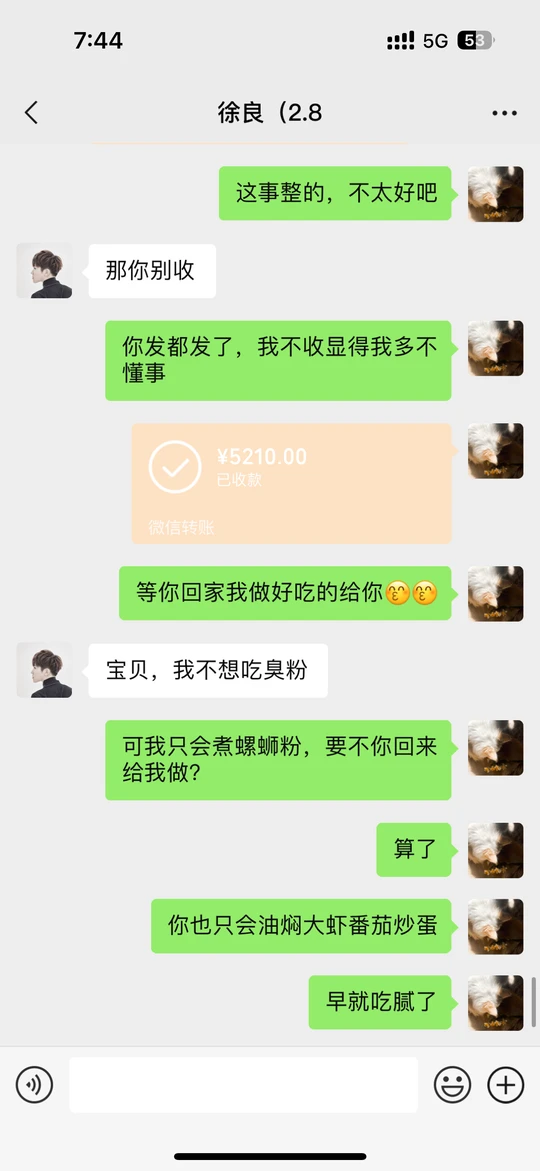Image resolution: width=540 pixels, height=1171 pixels.
Task: Tap the avatar next to "算了" message
Action: tap(495, 850)
